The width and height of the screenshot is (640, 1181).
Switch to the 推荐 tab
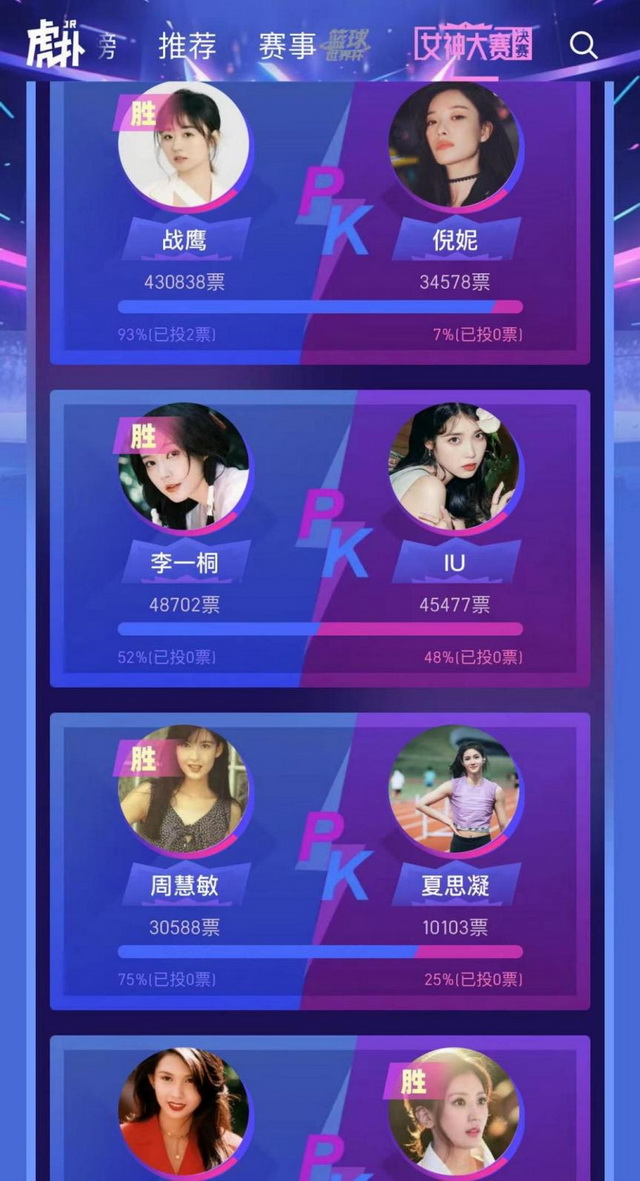(x=187, y=46)
